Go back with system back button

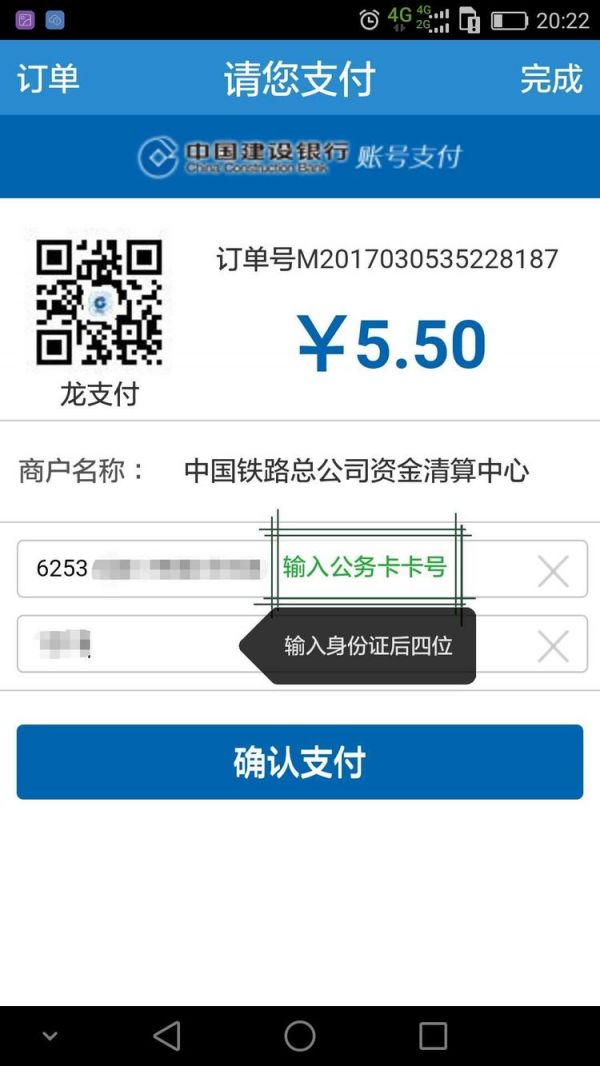coord(167,1036)
